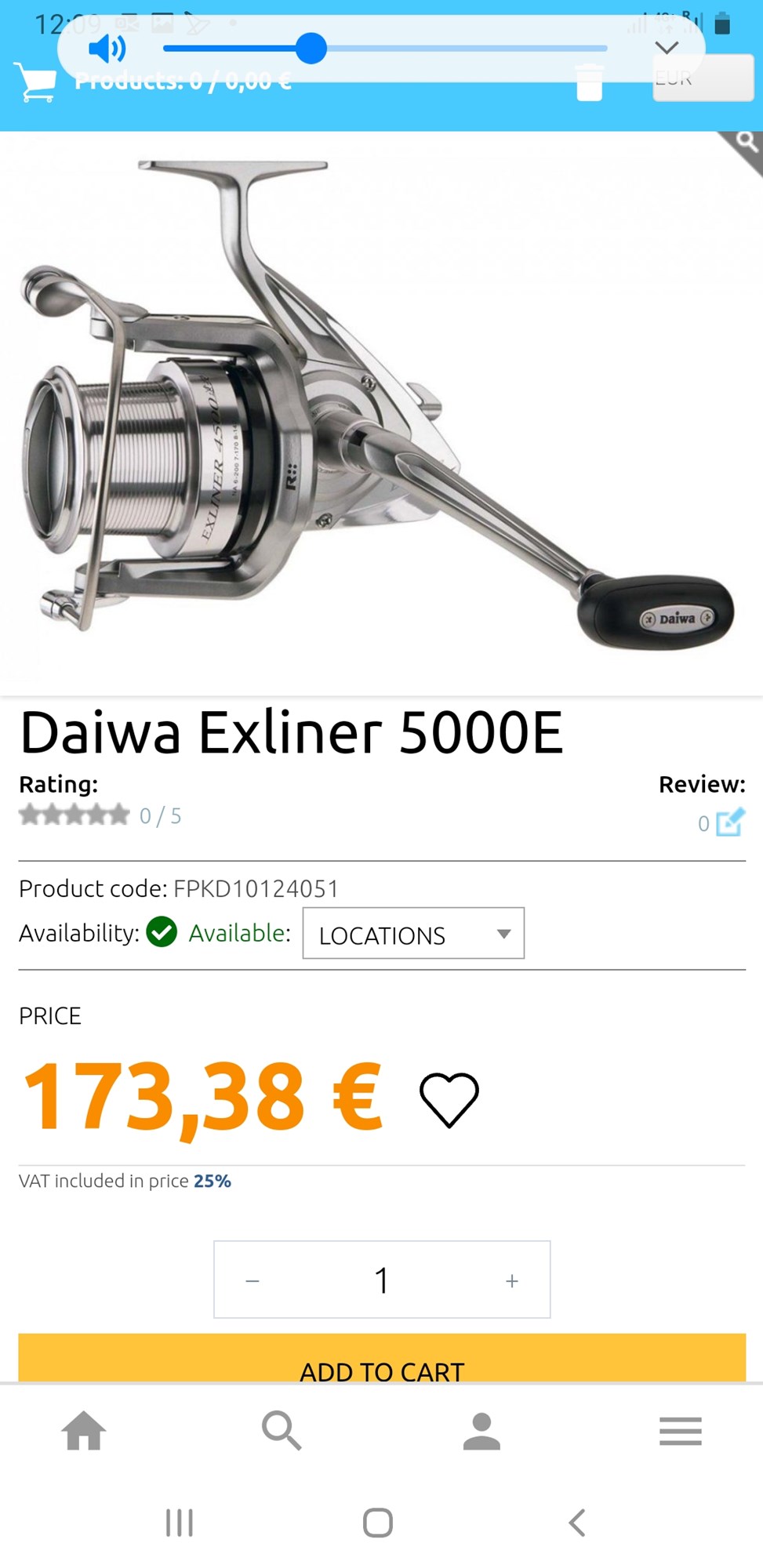
Task: Tap the Available green checkmark
Action: coord(162,933)
